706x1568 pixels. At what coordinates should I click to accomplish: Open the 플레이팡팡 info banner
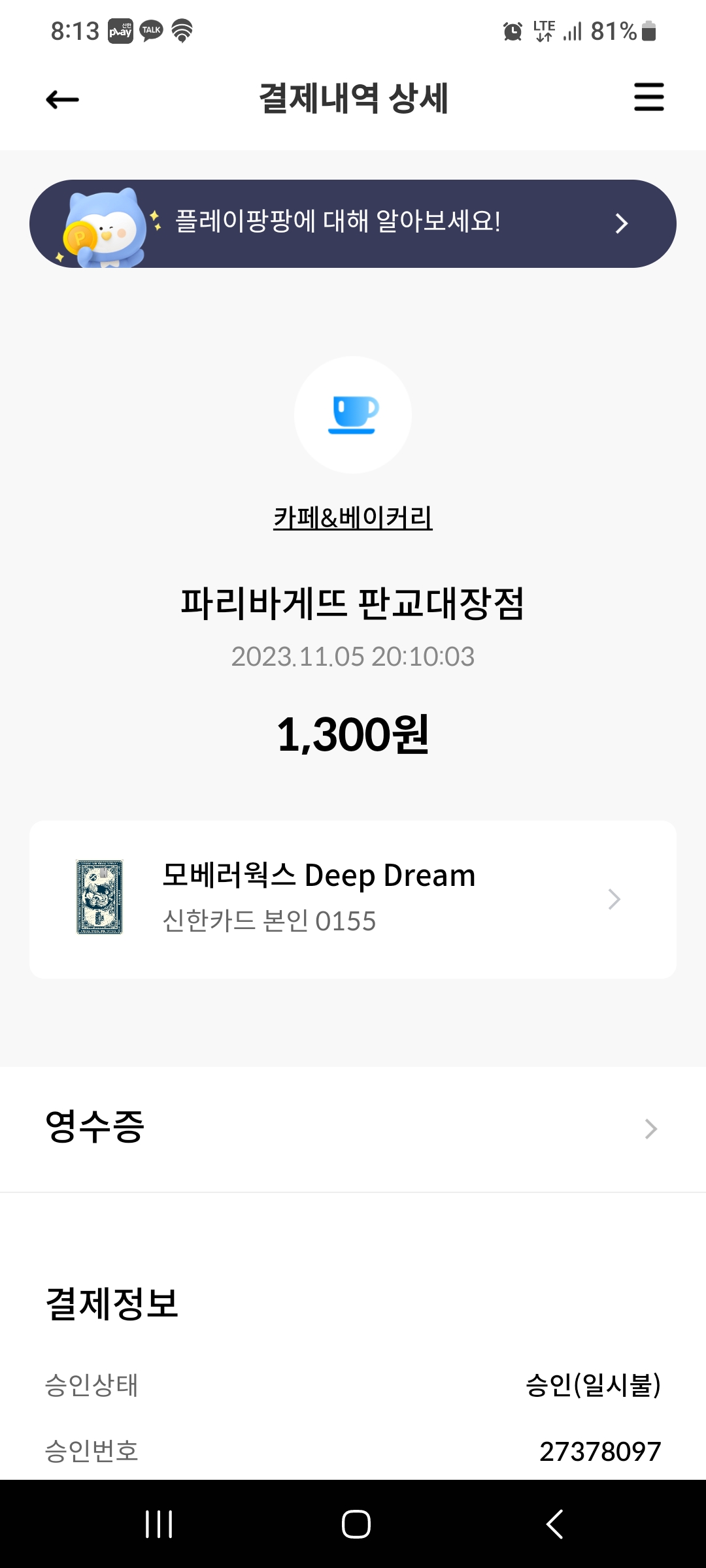coord(353,223)
